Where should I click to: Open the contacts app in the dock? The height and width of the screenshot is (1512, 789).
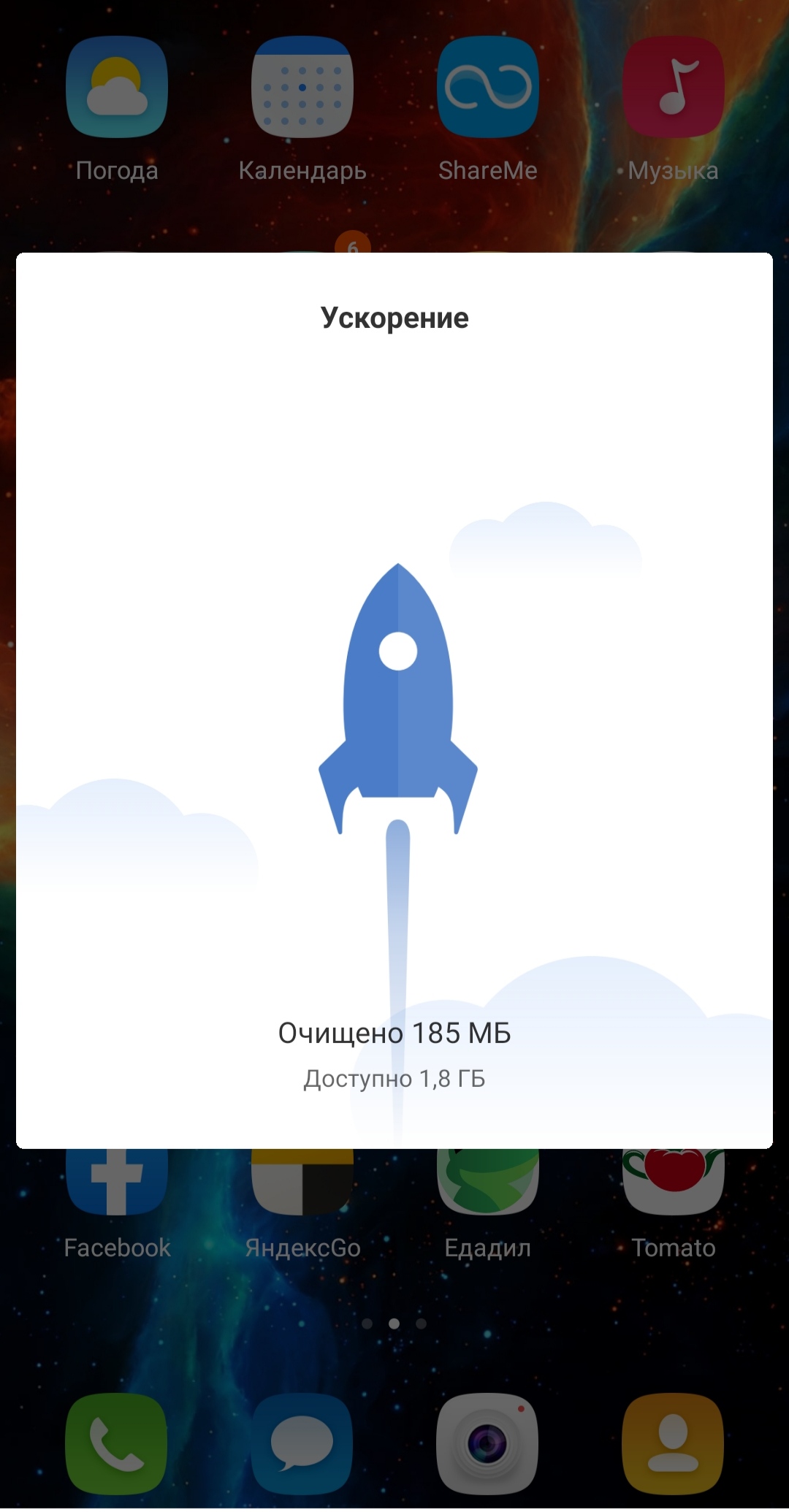pos(674,1443)
